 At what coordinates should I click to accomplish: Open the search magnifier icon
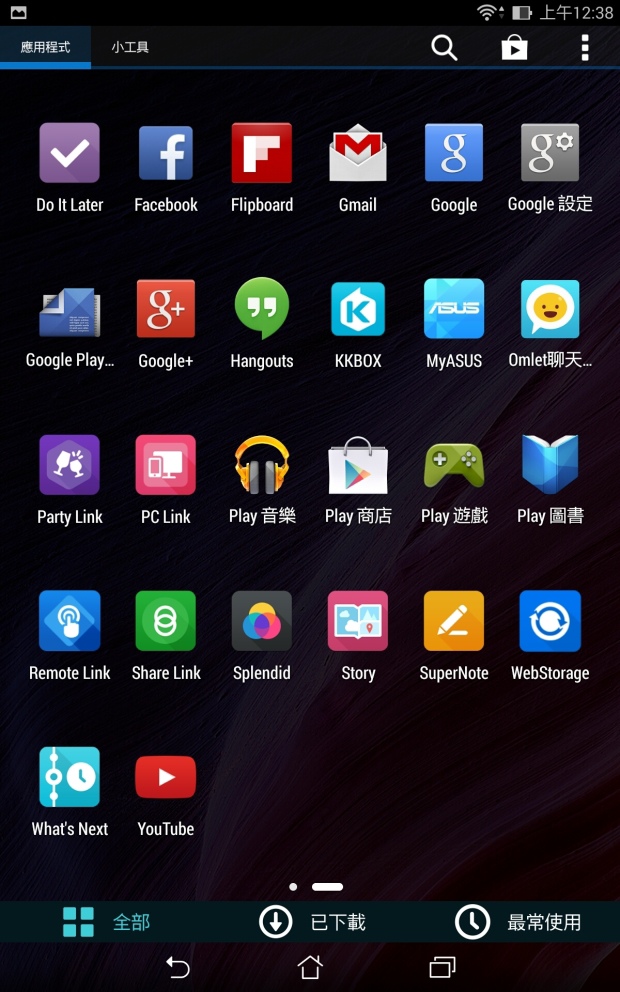[444, 47]
